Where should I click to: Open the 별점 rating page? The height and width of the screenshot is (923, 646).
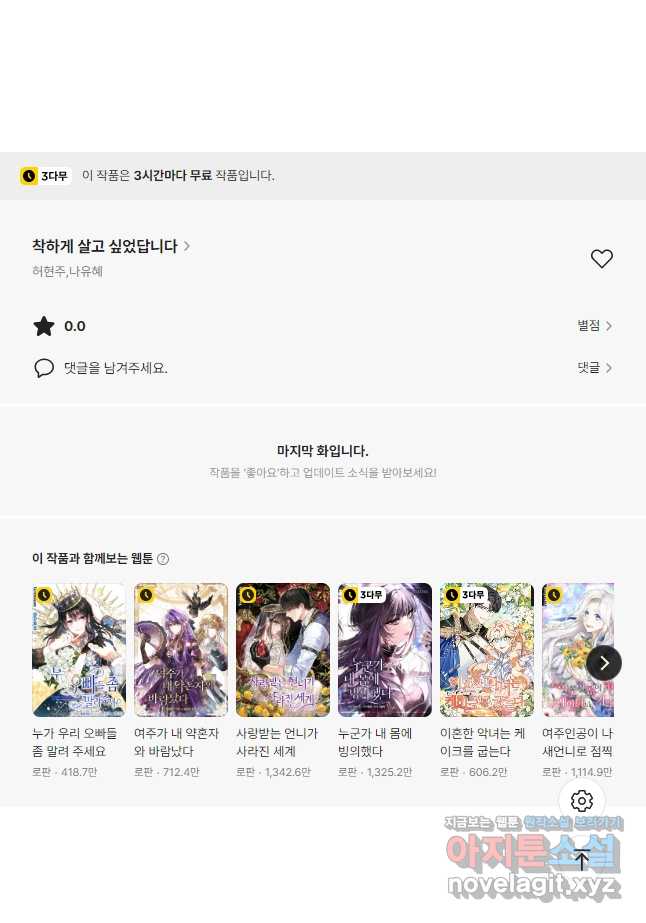(x=594, y=326)
